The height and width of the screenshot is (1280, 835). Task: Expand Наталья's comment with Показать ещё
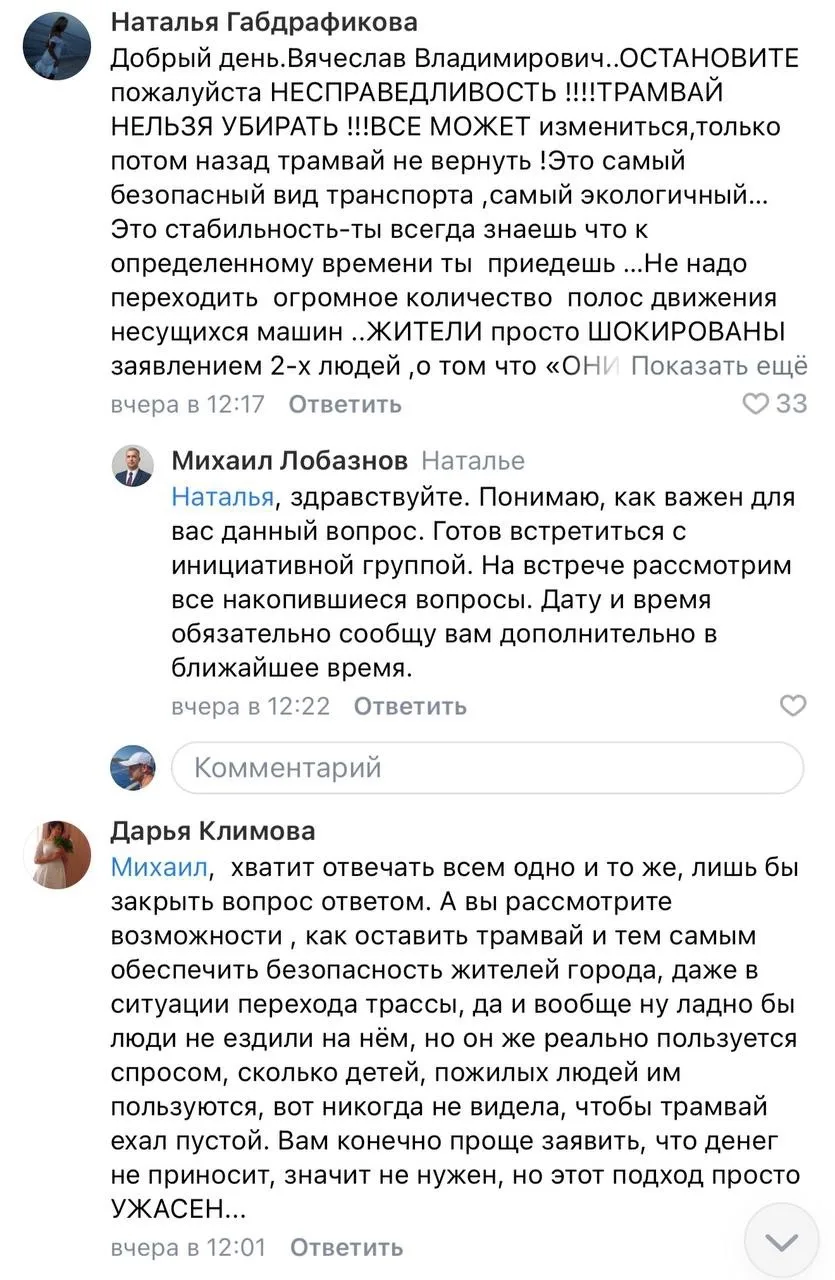click(x=718, y=367)
